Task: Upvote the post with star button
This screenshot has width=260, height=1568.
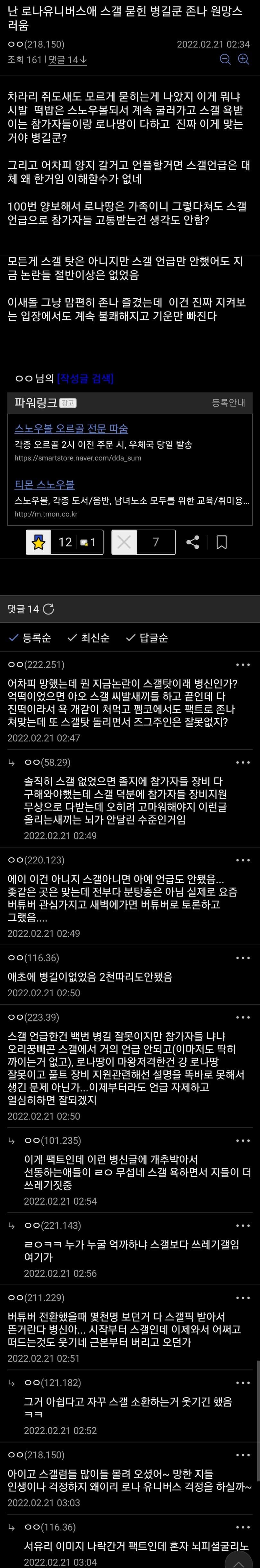Action: [39, 542]
